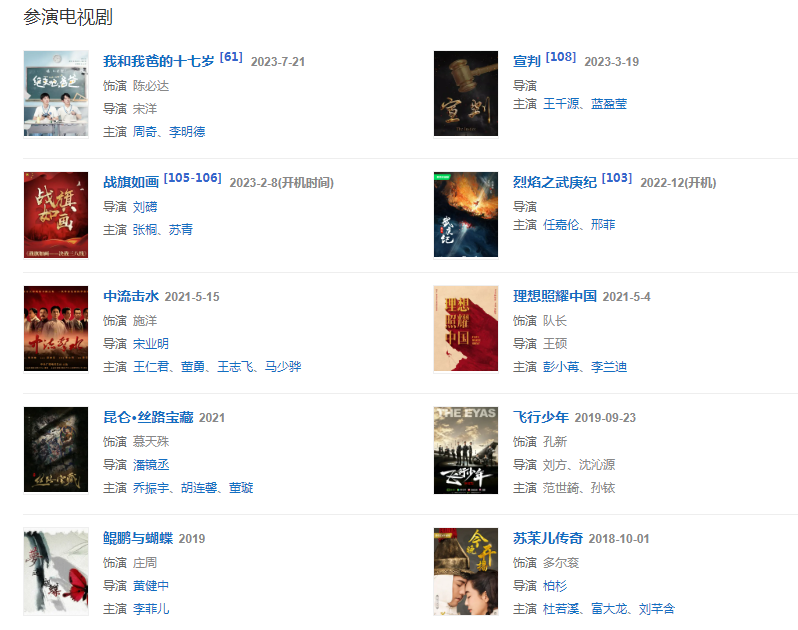Open the 战旗如画 title link

(x=131, y=182)
